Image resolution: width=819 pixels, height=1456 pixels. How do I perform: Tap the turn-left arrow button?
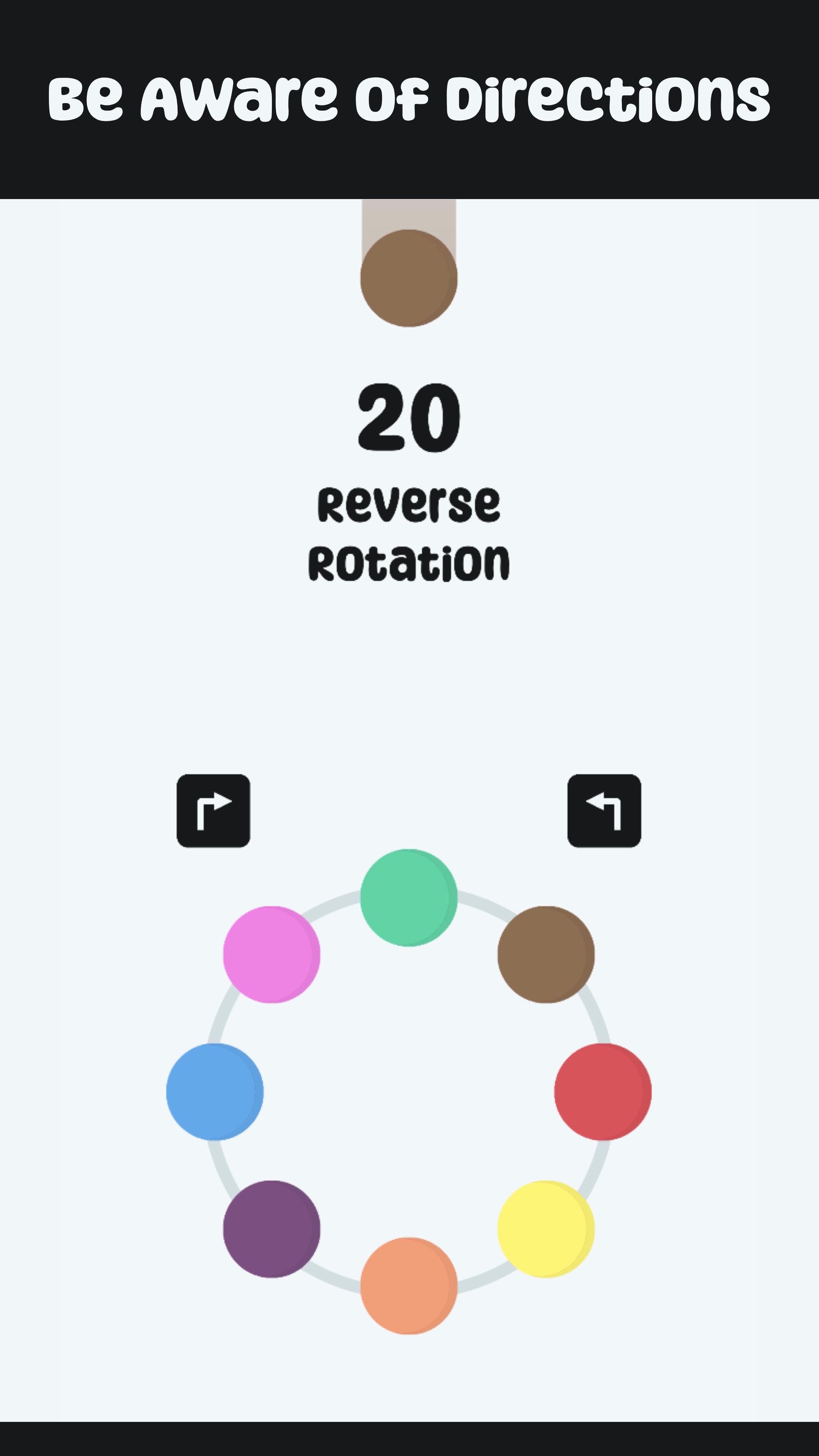604,811
